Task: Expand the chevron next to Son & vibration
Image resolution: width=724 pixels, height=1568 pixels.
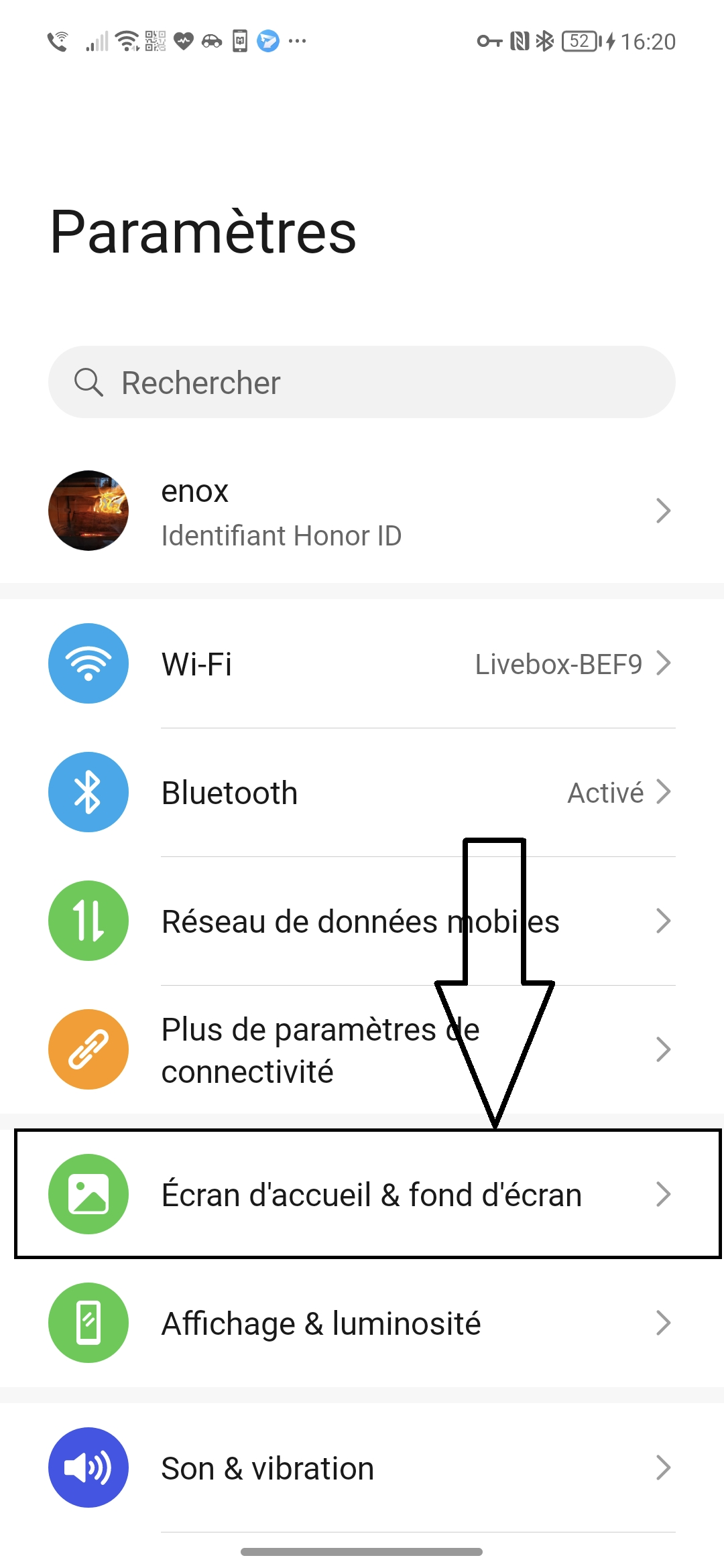Action: coord(664,1467)
